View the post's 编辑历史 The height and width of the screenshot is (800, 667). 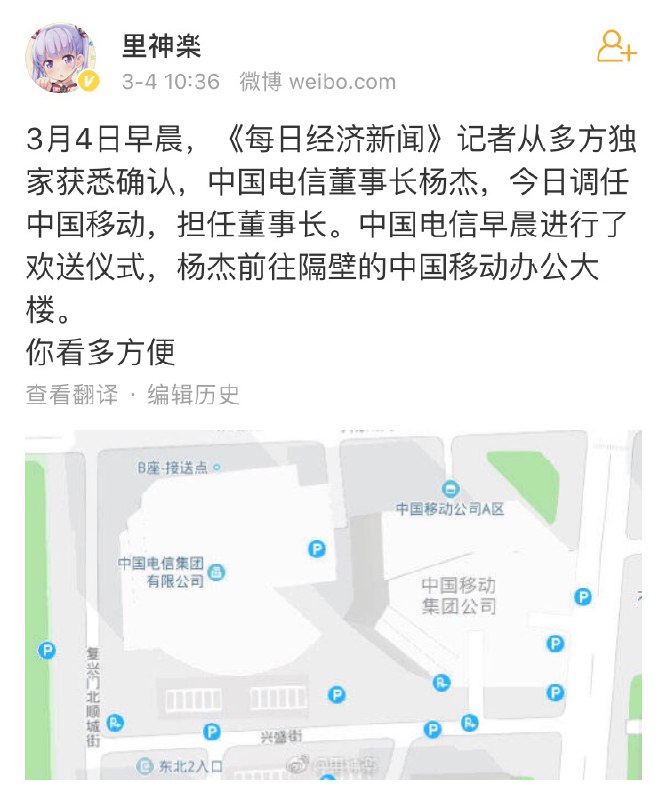point(193,394)
